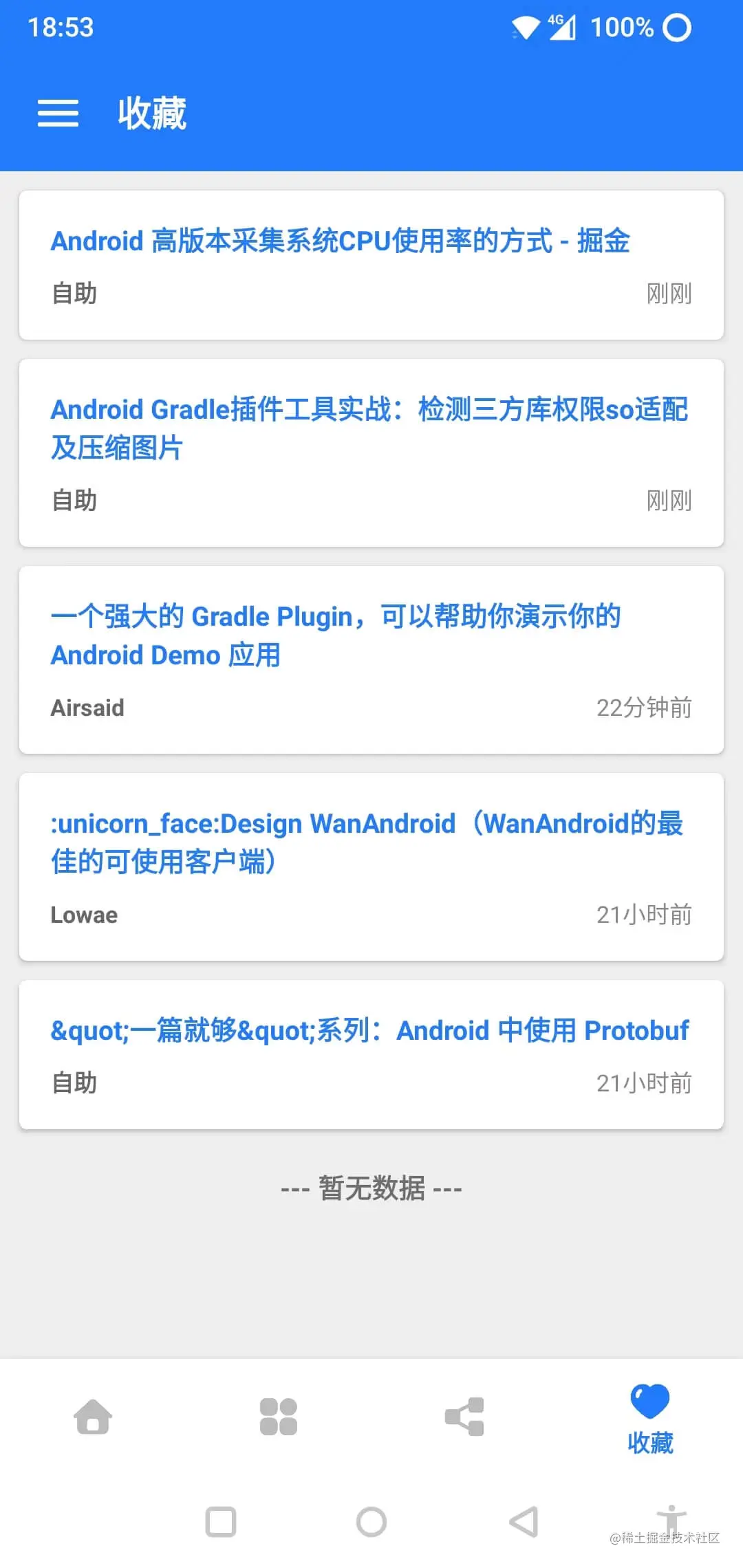Tap the system home circle button
The image size is (743, 1568).
(371, 1521)
